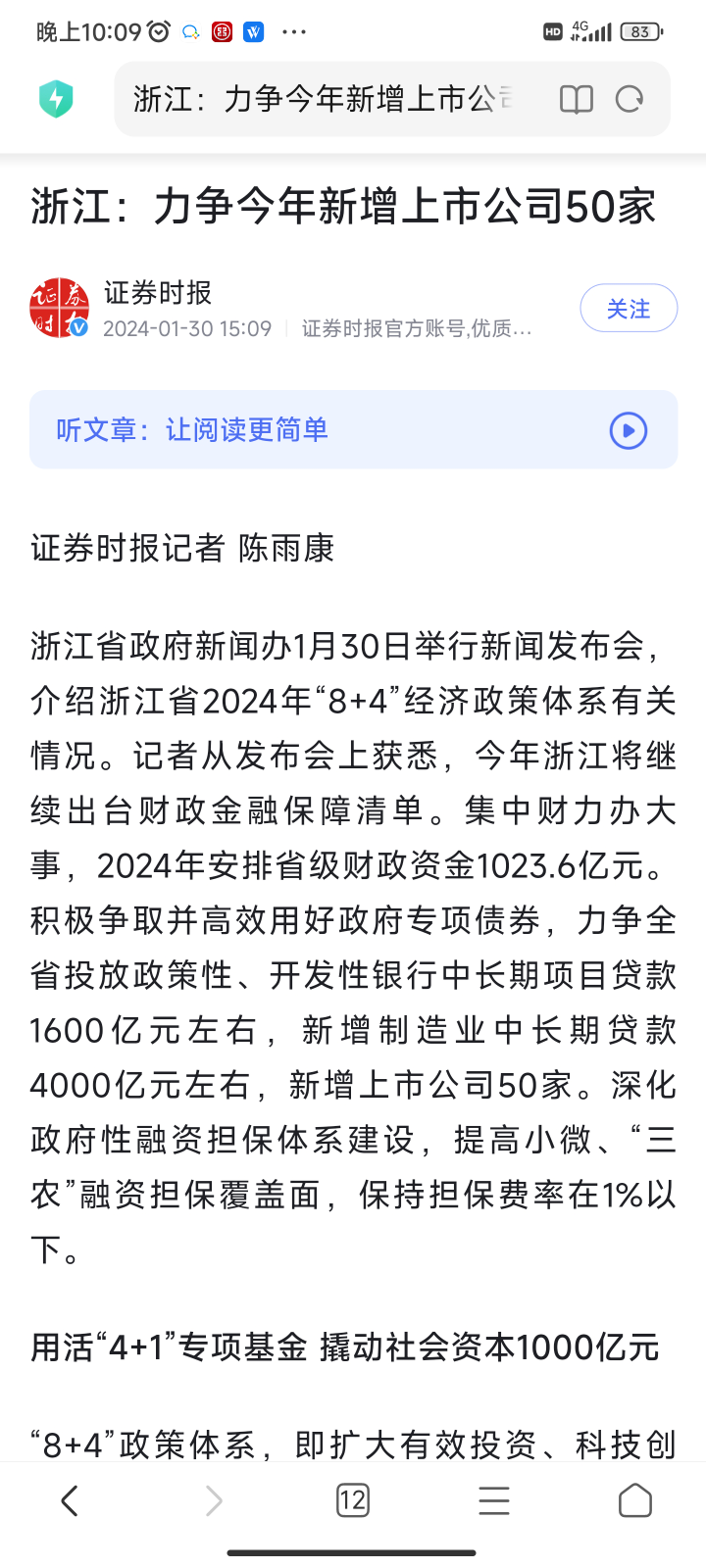Open the tab switcher showing 12 tabs

(x=352, y=1500)
